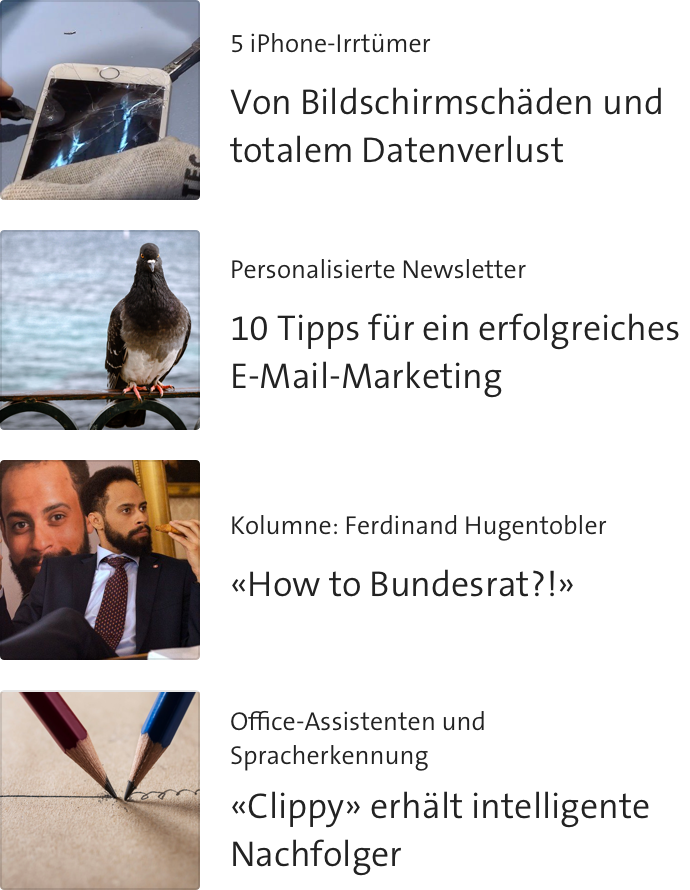Open the «Clippy» intelligente Nachfolger article

click(440, 830)
